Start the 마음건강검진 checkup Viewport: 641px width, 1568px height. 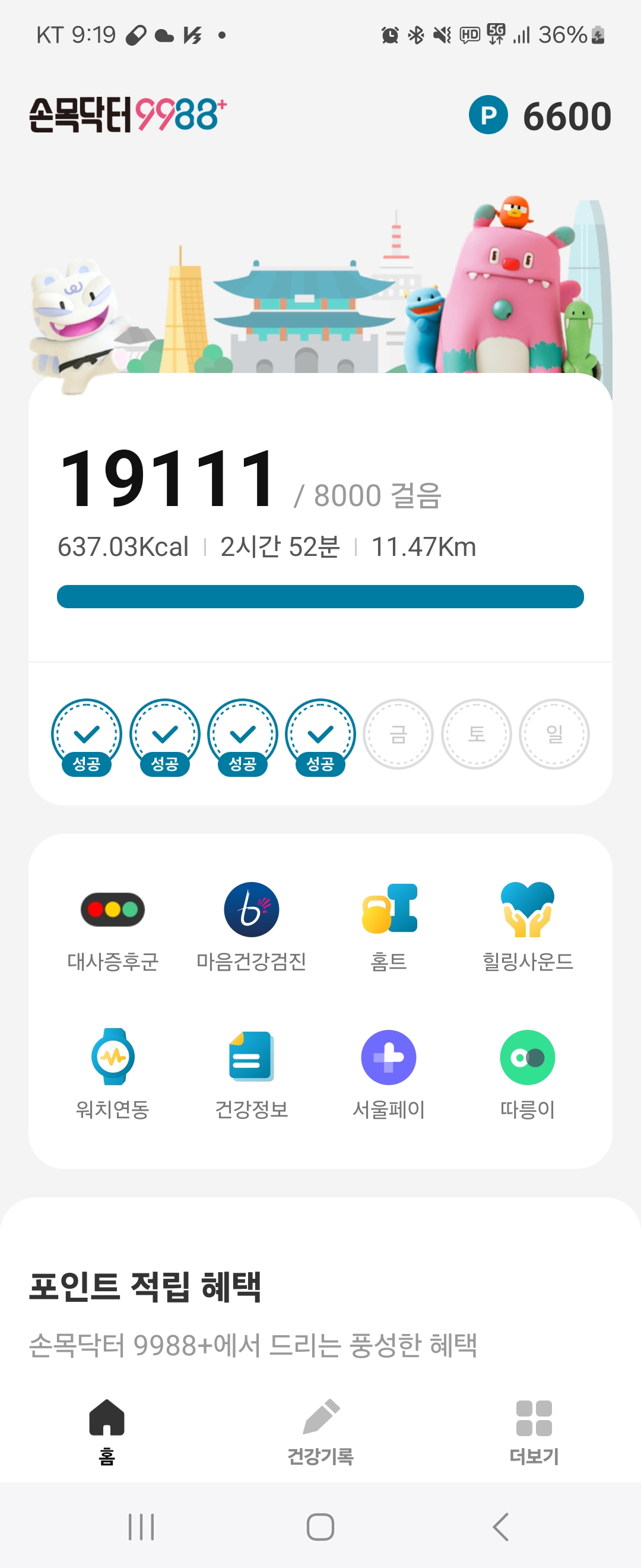251,927
